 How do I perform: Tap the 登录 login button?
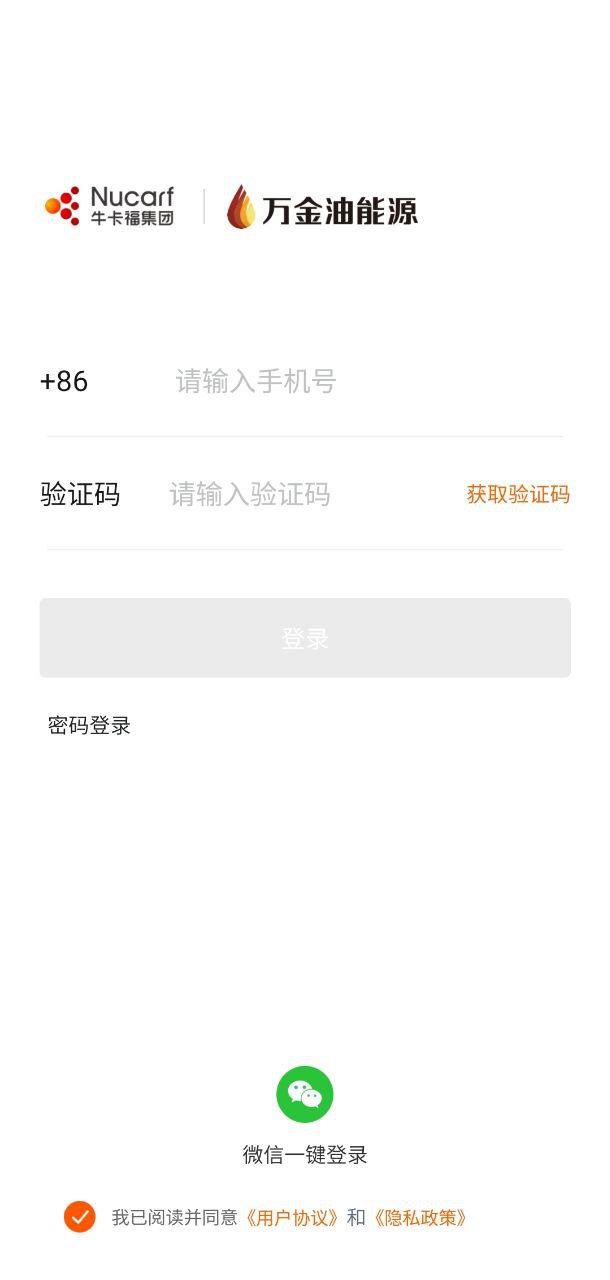click(305, 638)
